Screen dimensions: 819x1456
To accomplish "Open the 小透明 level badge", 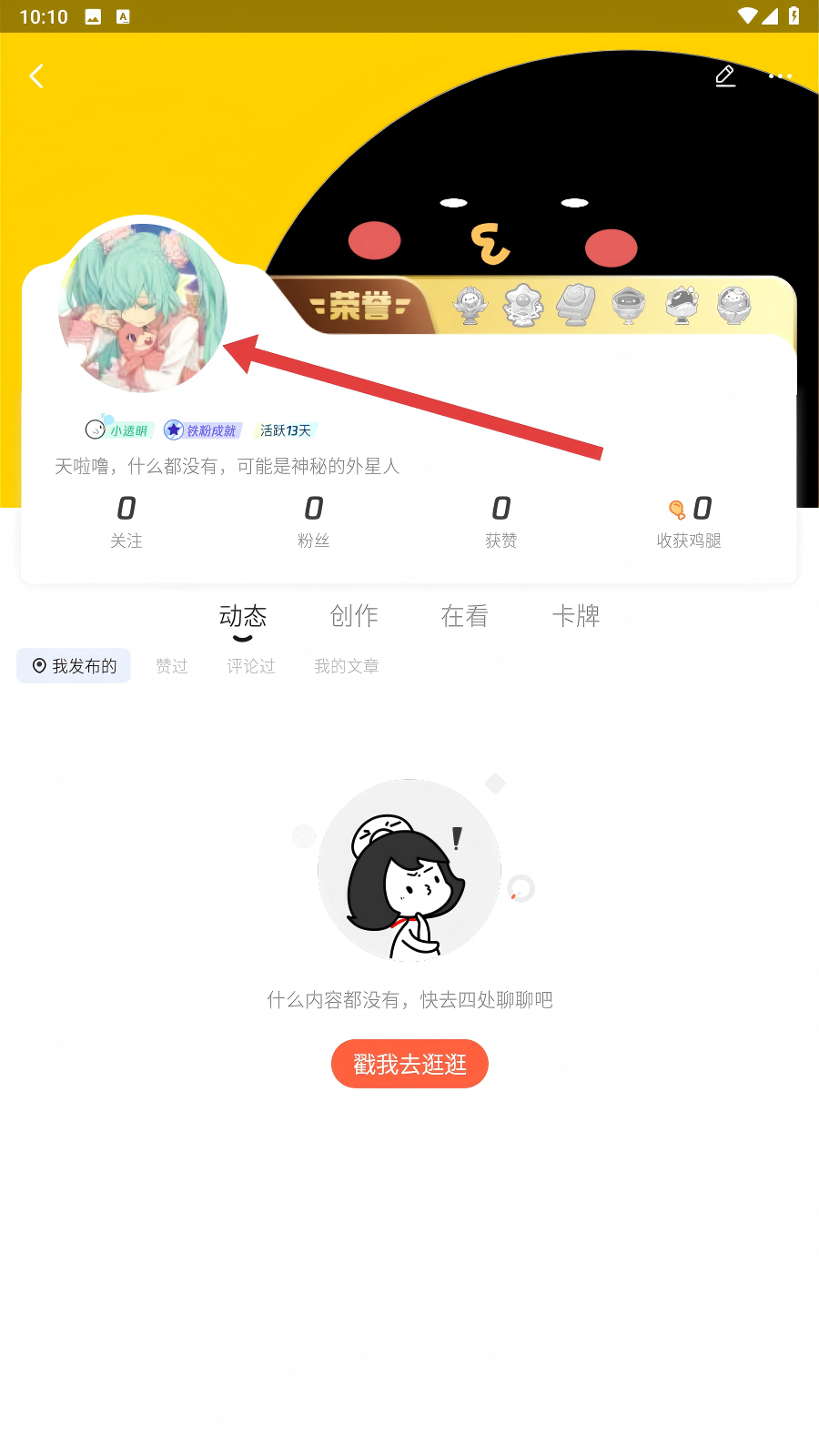I will [x=118, y=430].
